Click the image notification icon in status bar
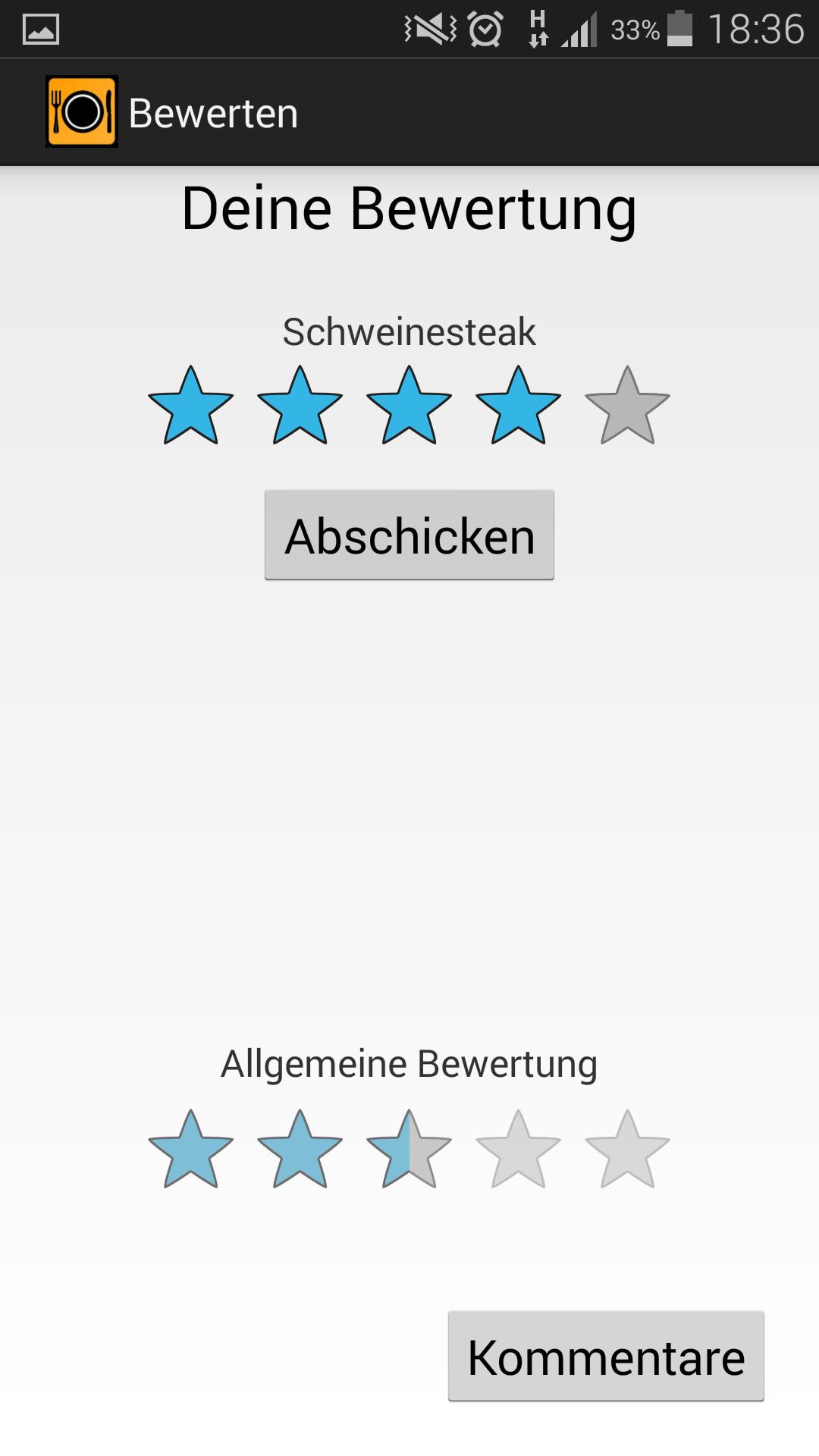This screenshot has width=819, height=1456. click(38, 27)
